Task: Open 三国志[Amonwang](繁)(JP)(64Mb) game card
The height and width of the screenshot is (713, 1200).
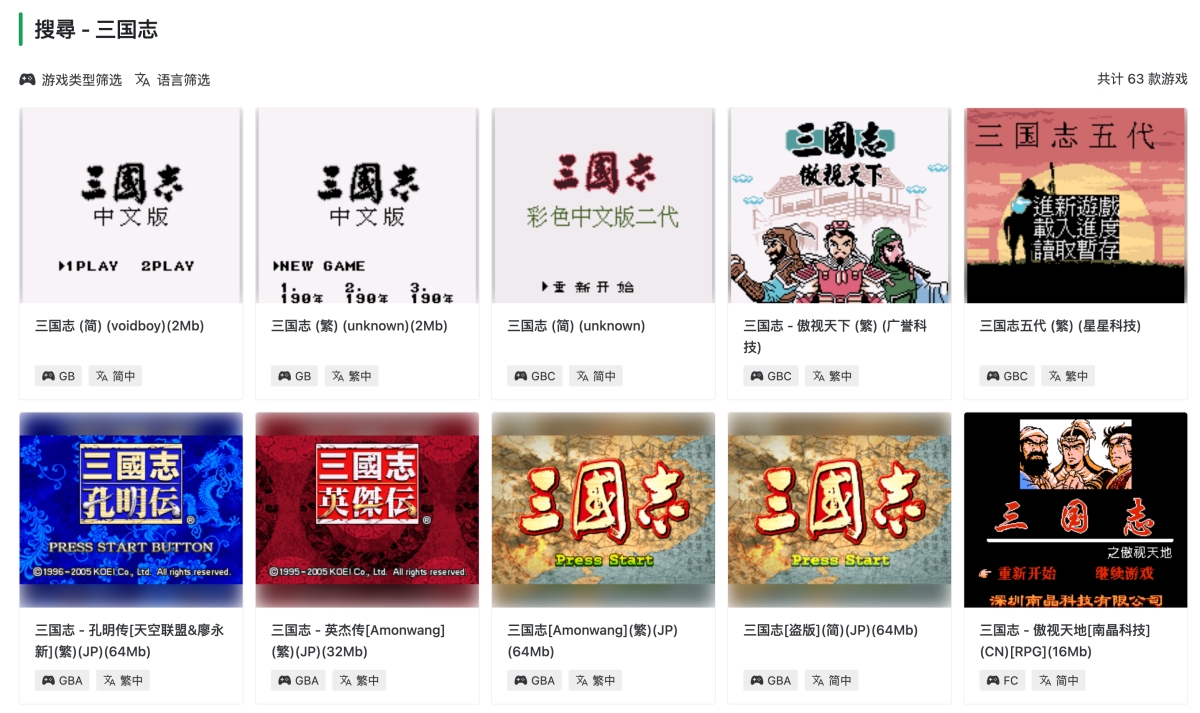Action: point(602,510)
